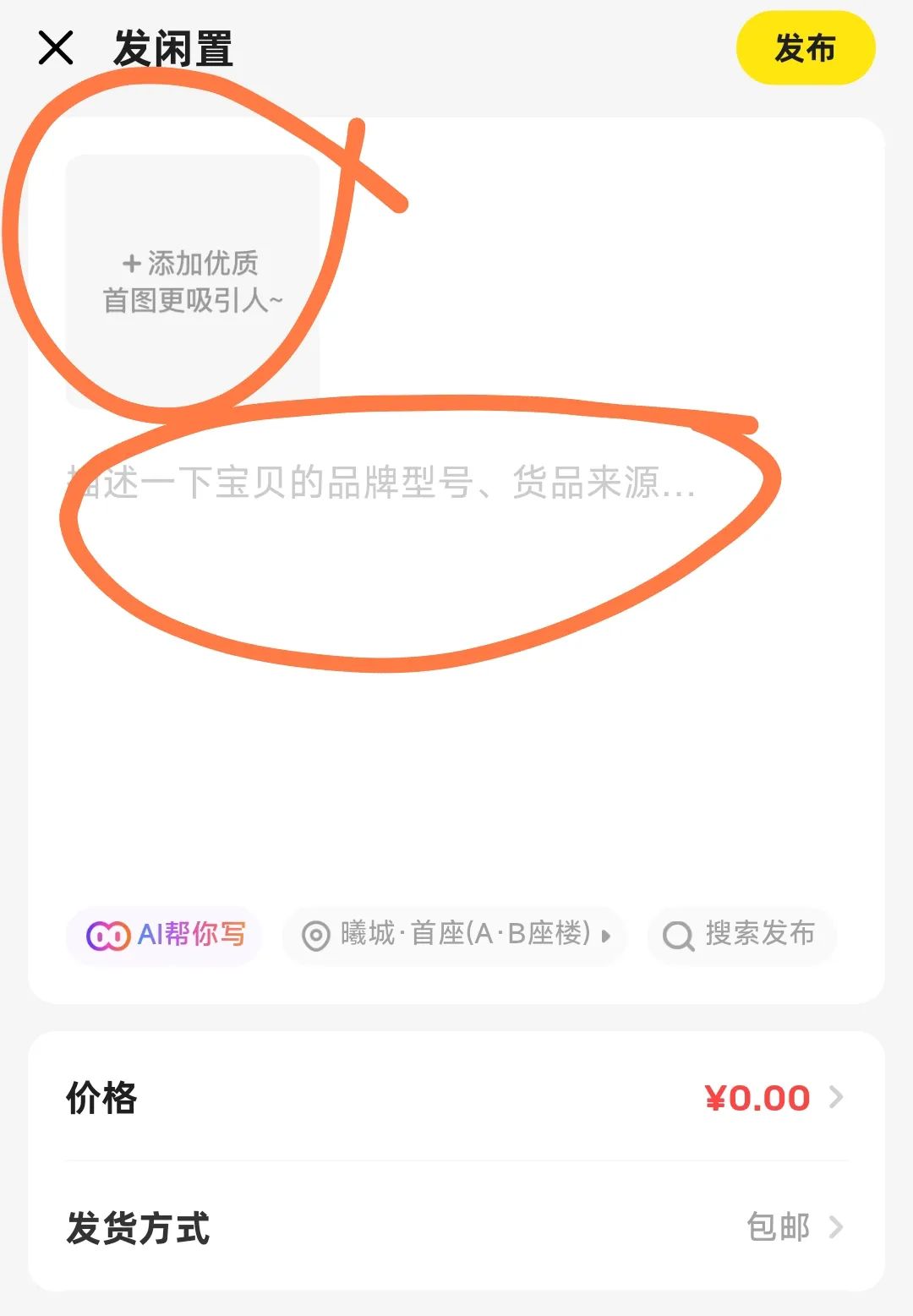Open the AI帮你写 writing assistant

(166, 935)
